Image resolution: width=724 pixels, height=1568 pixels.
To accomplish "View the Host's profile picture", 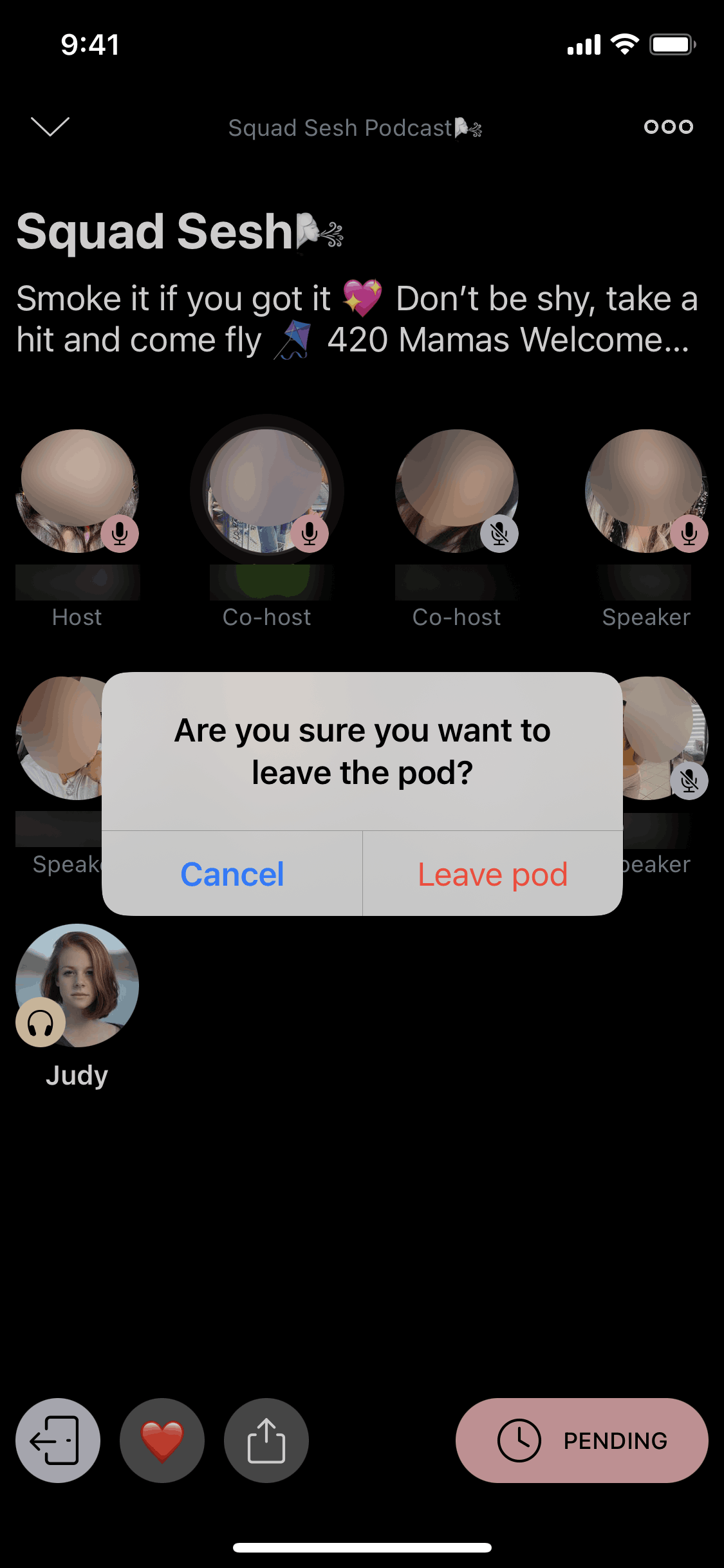I will coord(77,490).
